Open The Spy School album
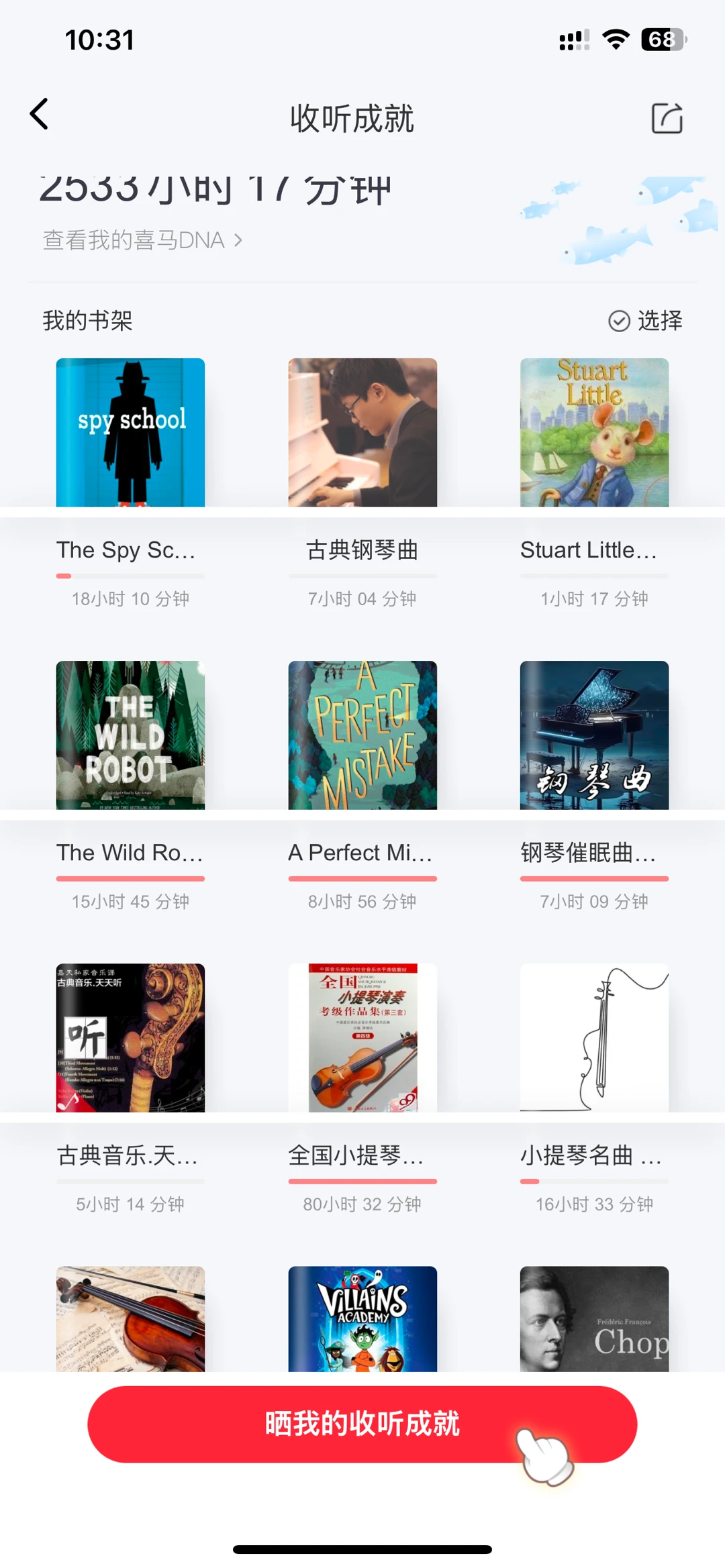725x1568 pixels. (130, 433)
